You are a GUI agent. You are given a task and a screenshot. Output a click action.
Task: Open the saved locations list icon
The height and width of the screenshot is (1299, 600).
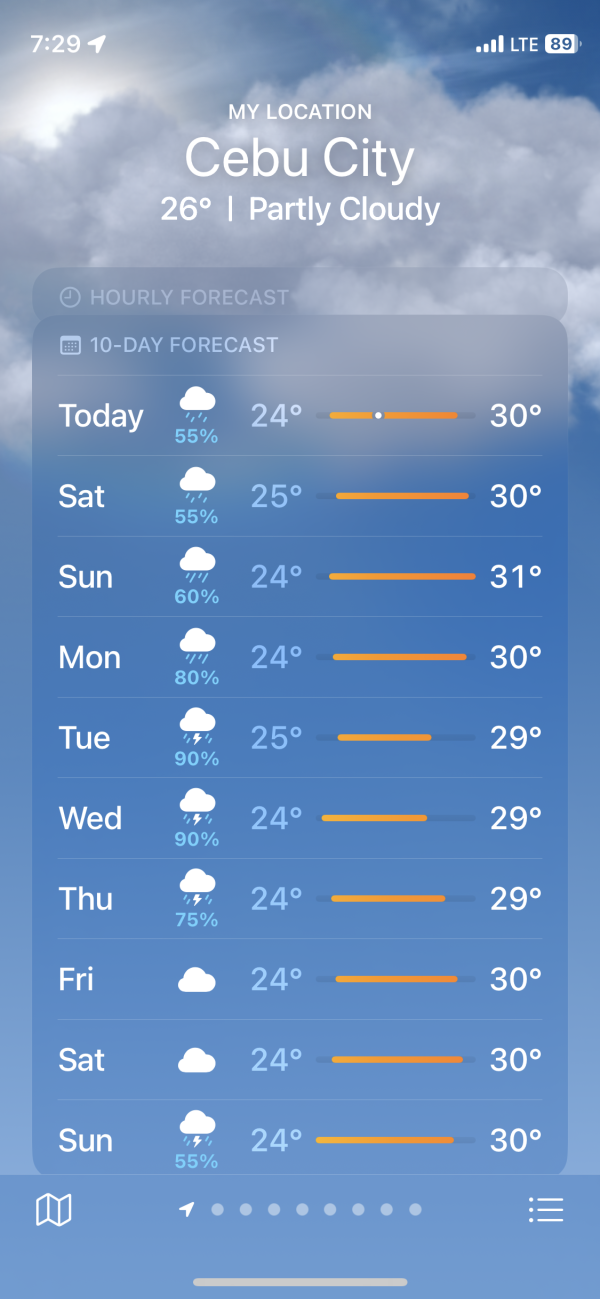[x=546, y=1210]
